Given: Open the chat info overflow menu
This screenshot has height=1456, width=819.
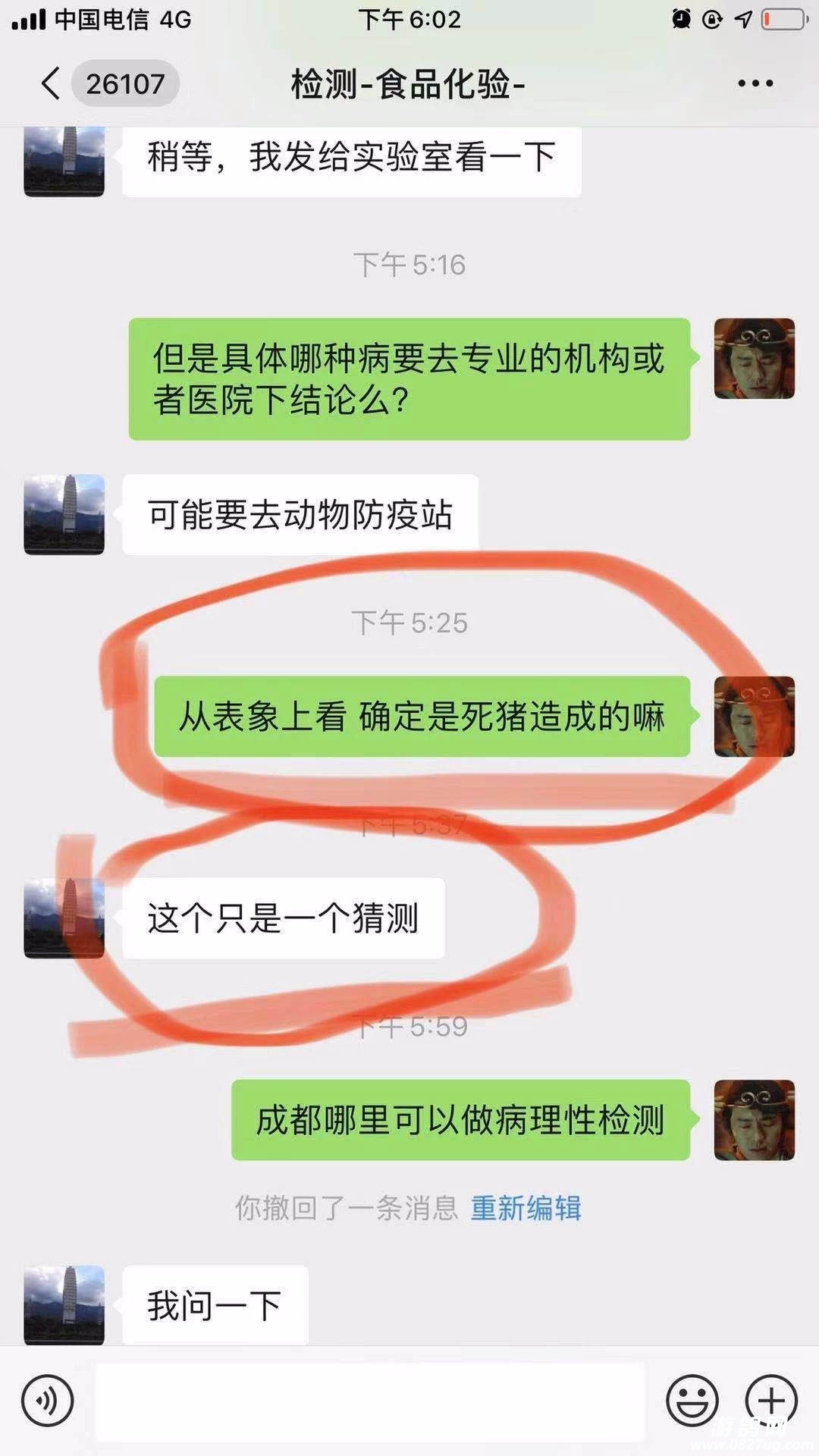Looking at the screenshot, I should pos(755,83).
